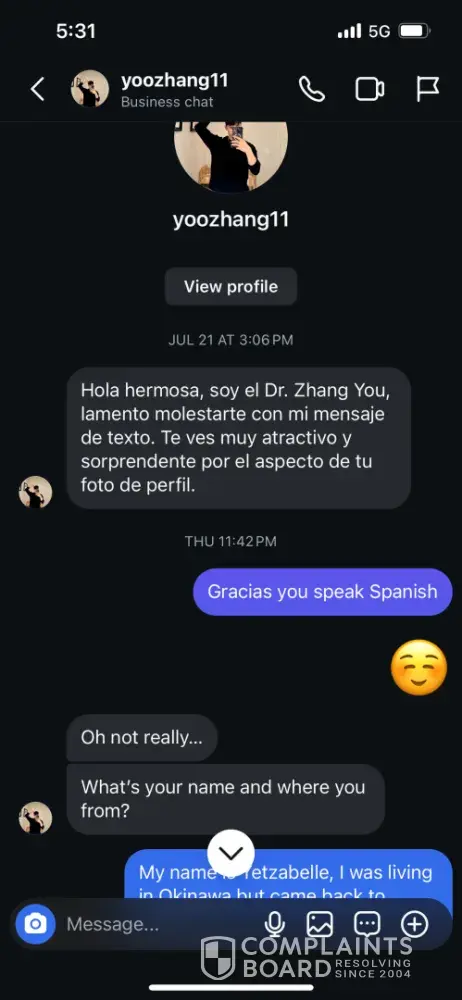Start a voice call with yoozhang11

tap(311, 89)
